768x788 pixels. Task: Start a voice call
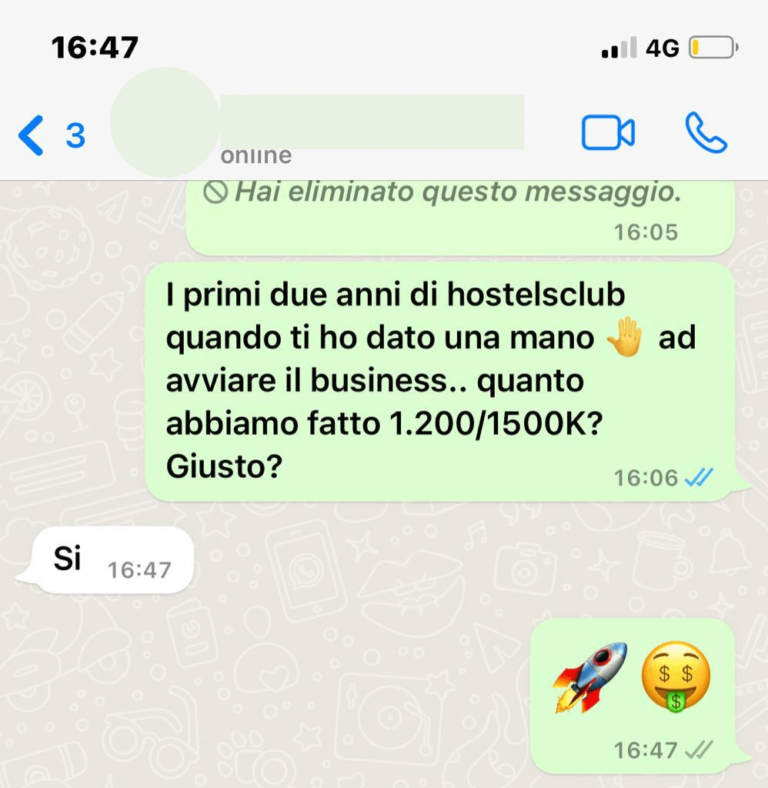[705, 133]
